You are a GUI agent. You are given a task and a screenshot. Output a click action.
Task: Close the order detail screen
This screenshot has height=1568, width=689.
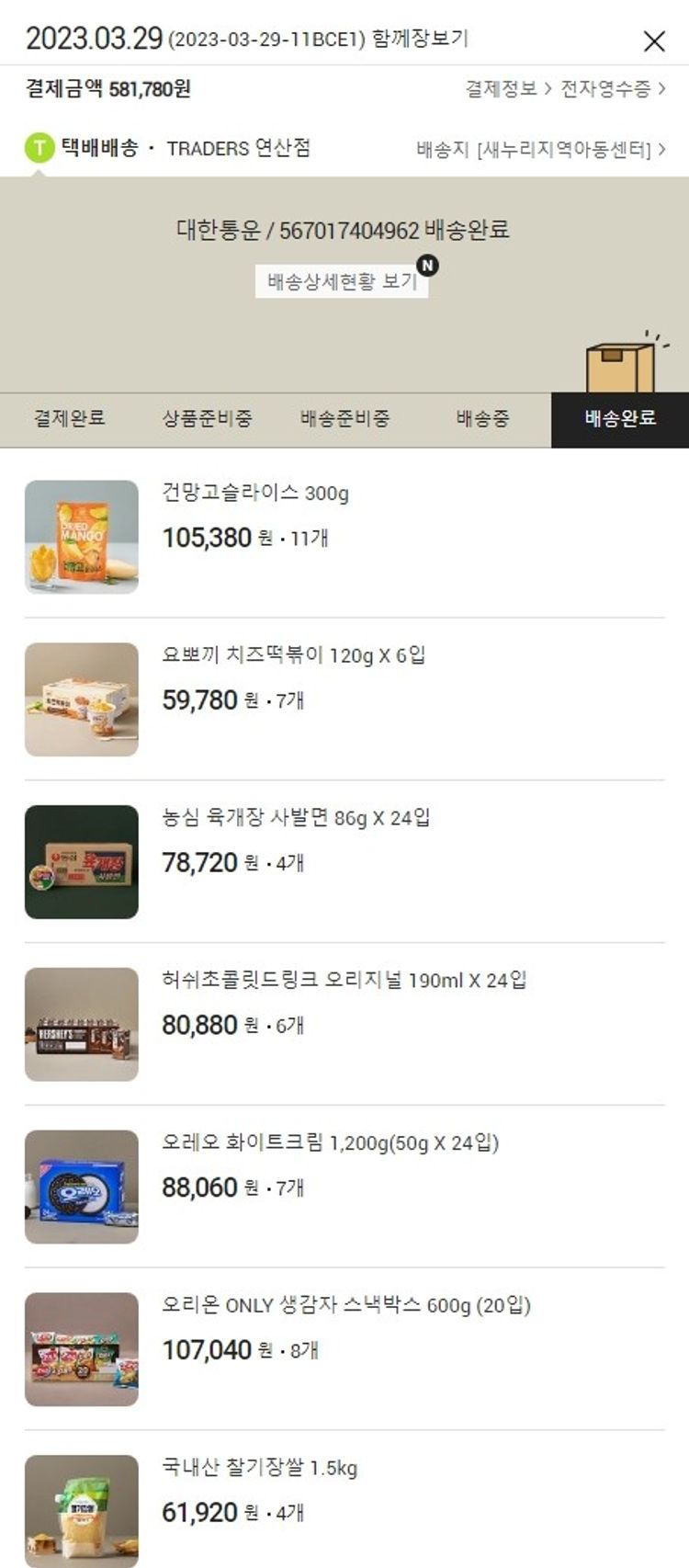pyautogui.click(x=653, y=40)
